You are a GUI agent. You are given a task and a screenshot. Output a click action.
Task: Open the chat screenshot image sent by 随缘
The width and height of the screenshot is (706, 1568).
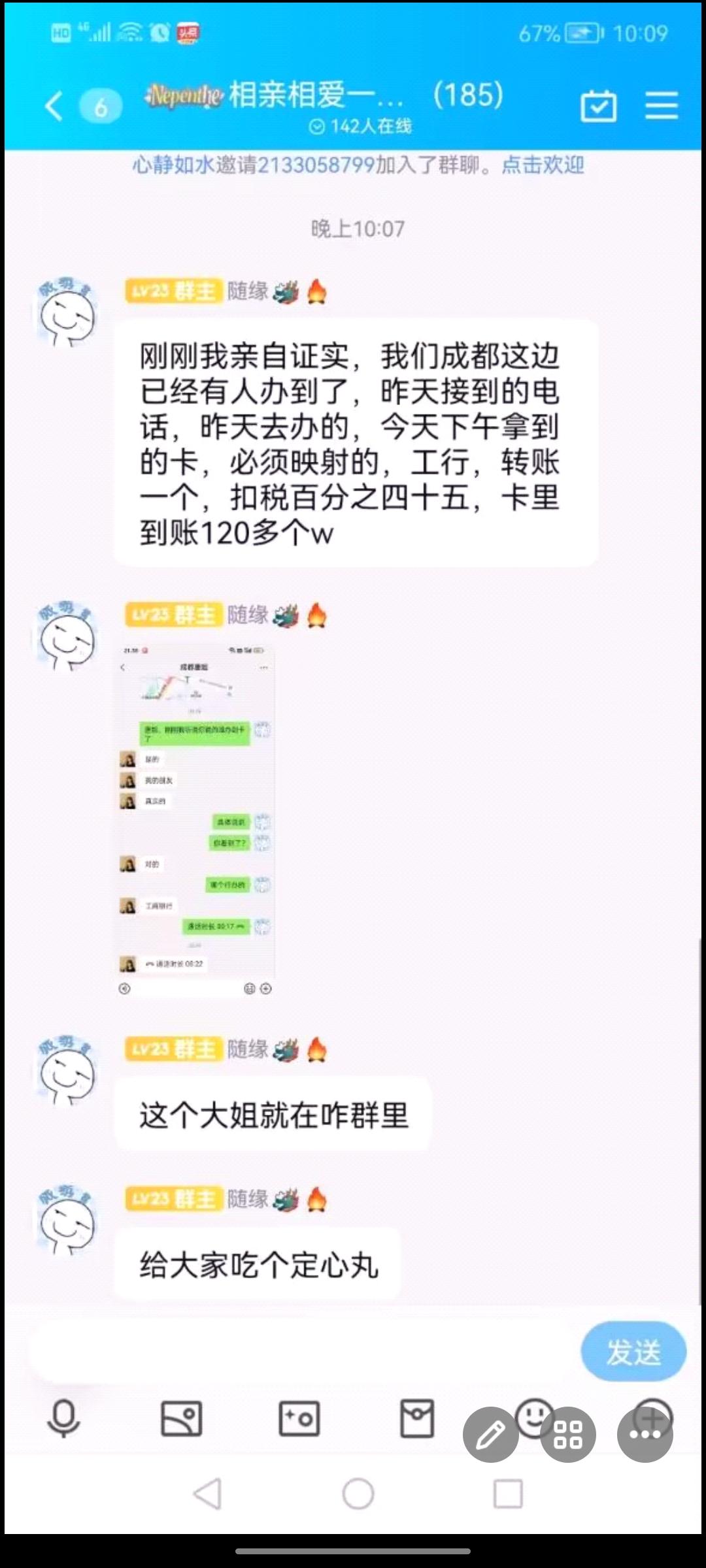(195, 820)
